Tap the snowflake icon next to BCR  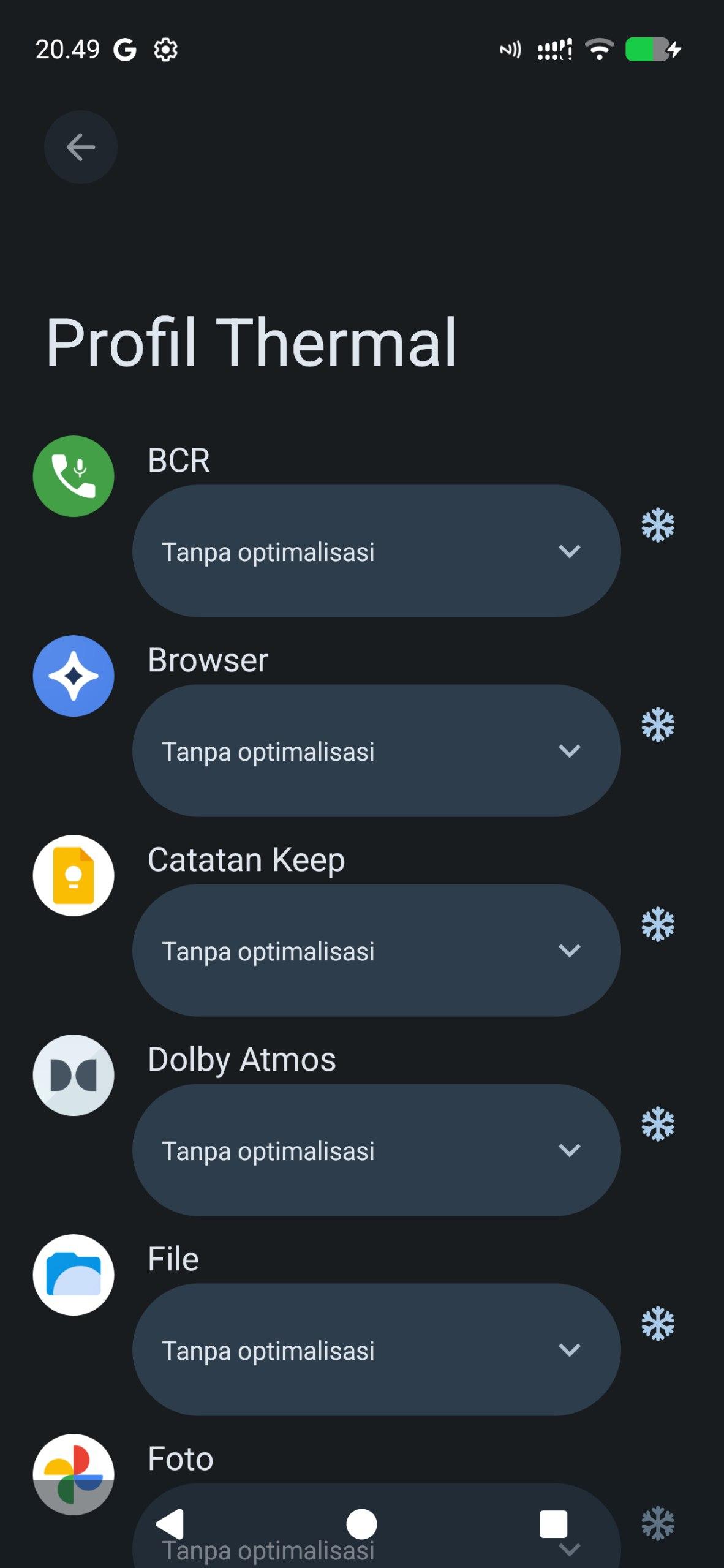click(x=657, y=525)
